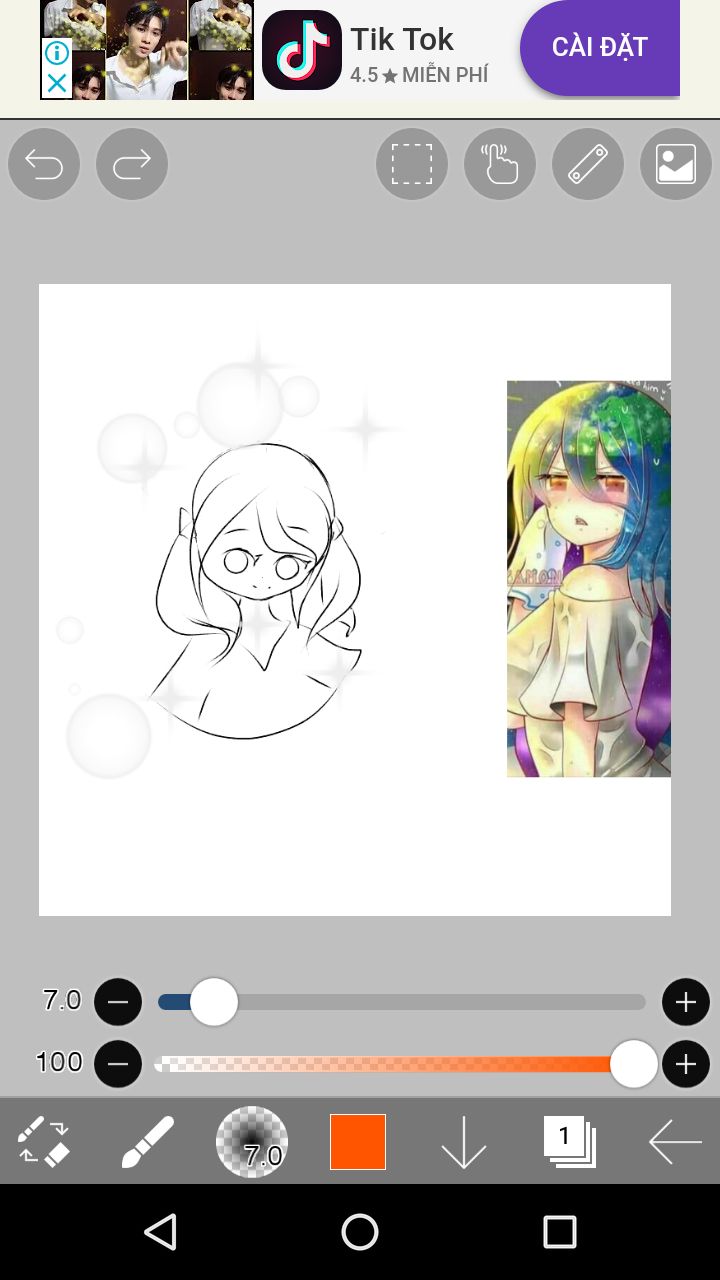Tap the opacity slider track
Image resolution: width=720 pixels, height=1280 pixels.
400,1064
